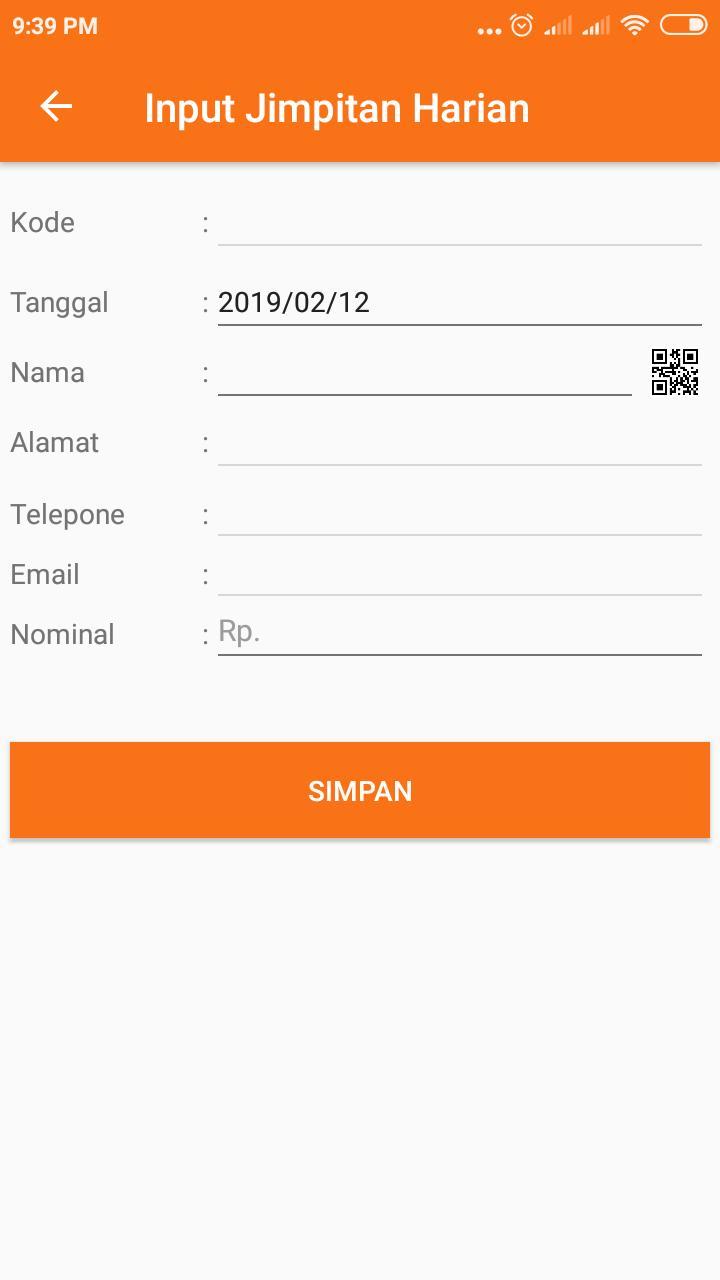Focus the Kode input field

(459, 223)
